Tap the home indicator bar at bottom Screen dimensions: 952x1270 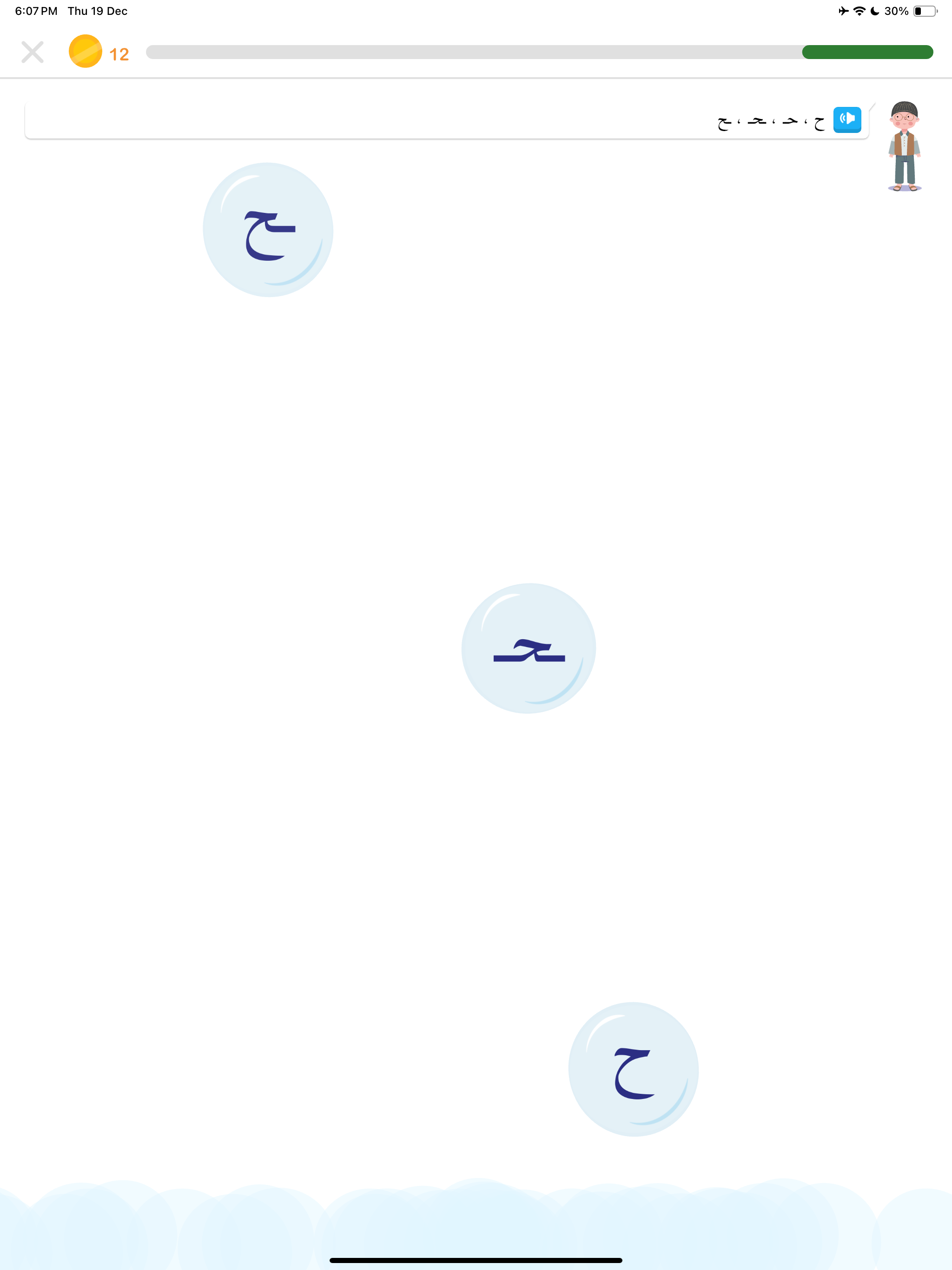point(476,1261)
